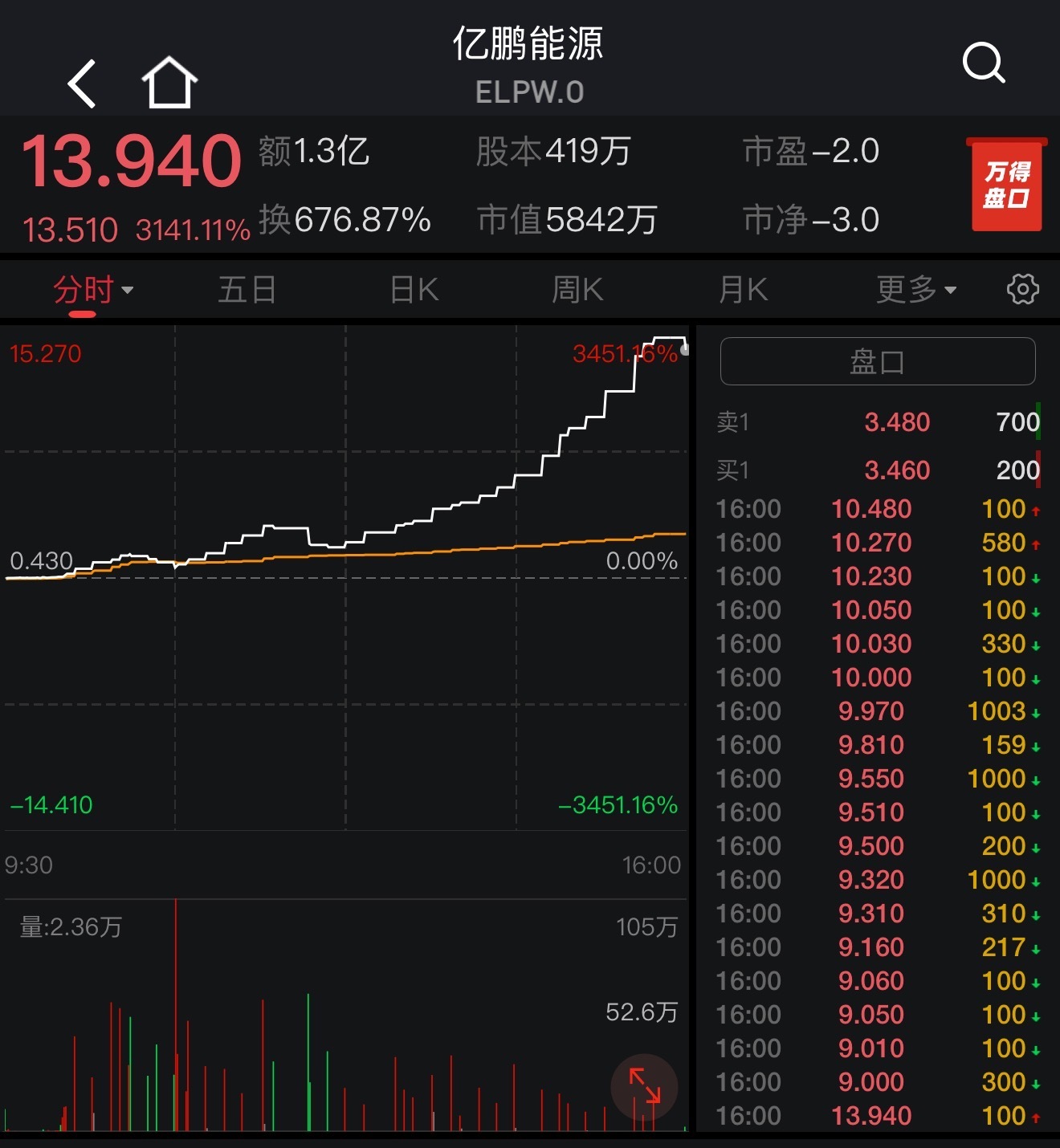
Task: Switch to the 日K chart tab
Action: 414,290
